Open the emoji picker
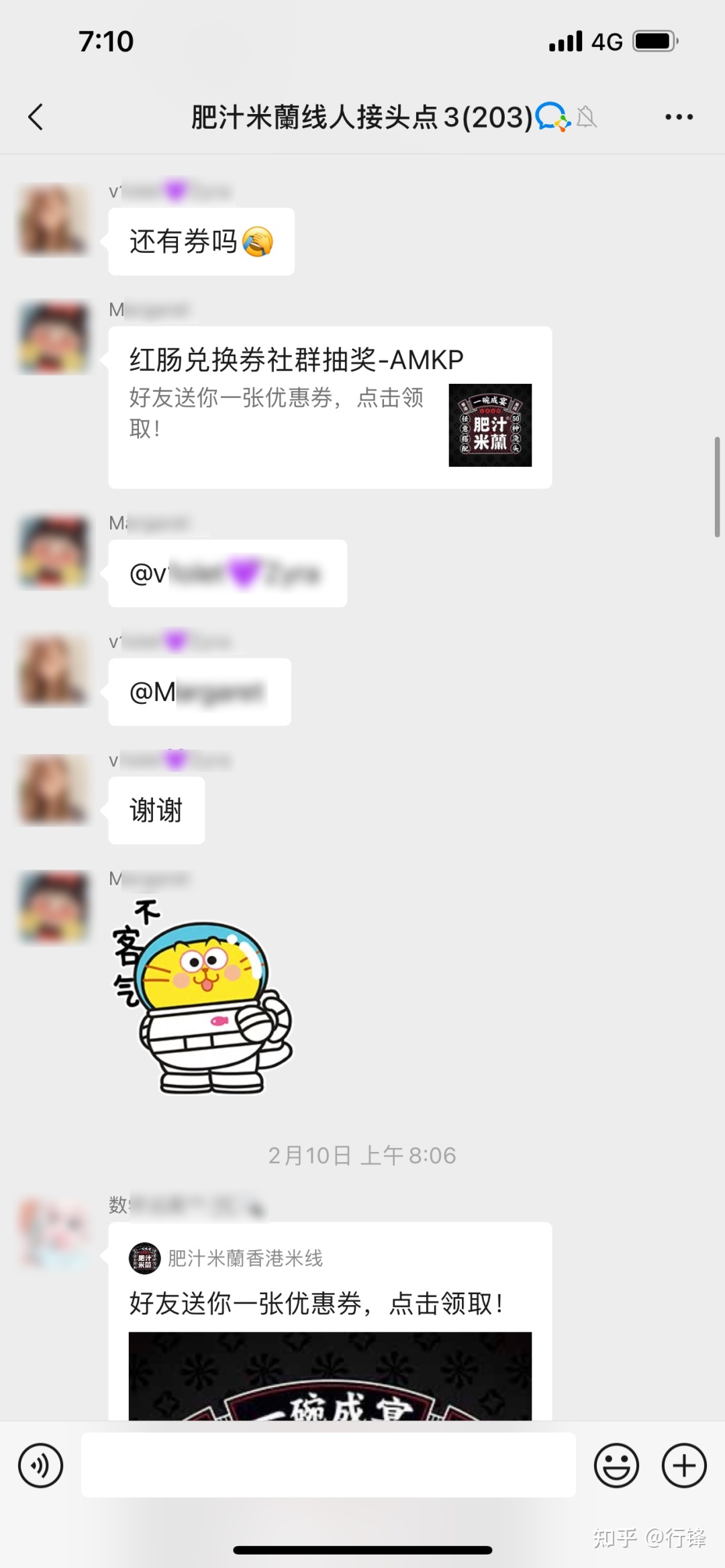725x1568 pixels. [x=616, y=1466]
